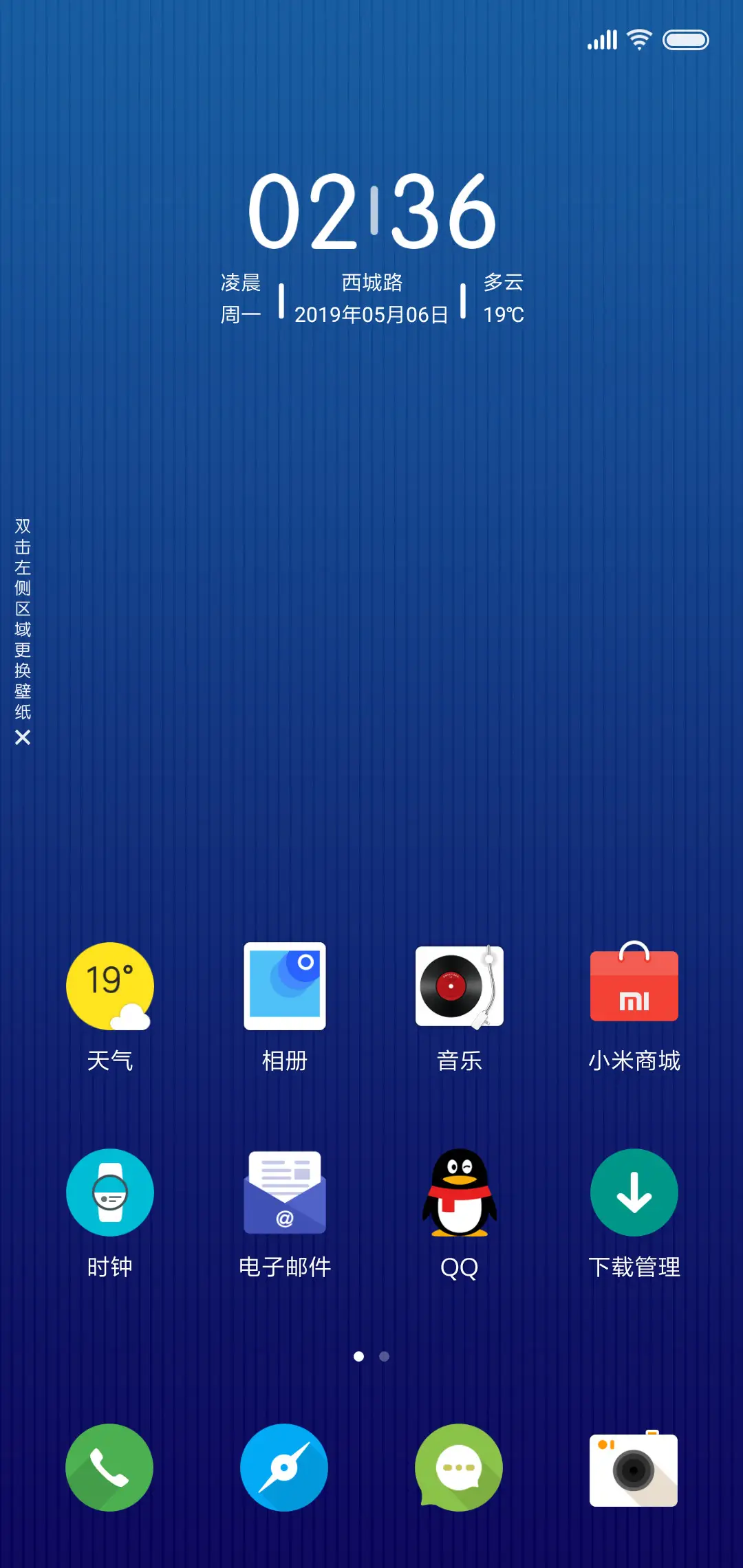Image resolution: width=743 pixels, height=1568 pixels.
Task: Open the messaging app in the dock
Action: click(459, 1468)
